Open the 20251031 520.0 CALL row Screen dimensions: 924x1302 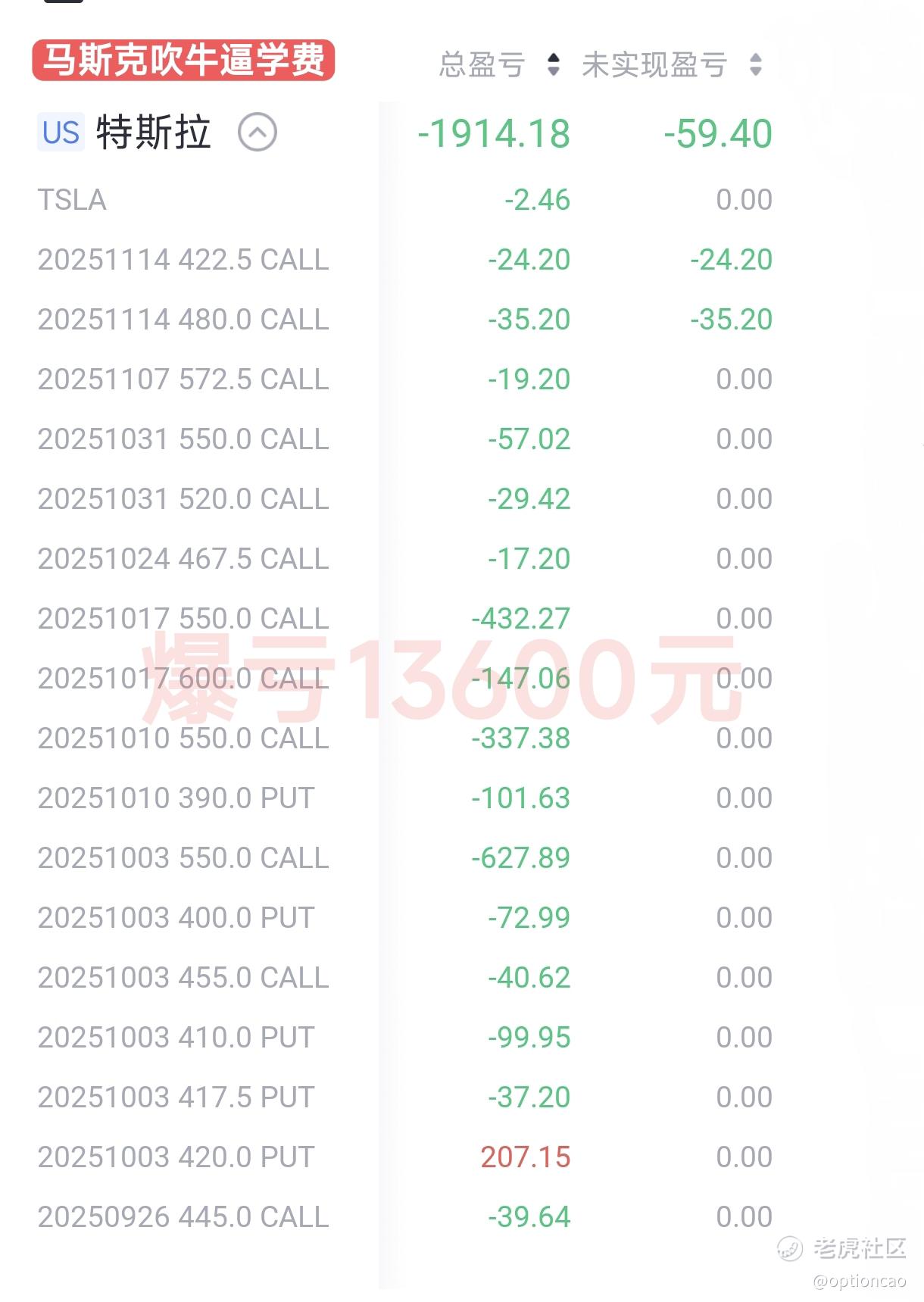tap(183, 499)
